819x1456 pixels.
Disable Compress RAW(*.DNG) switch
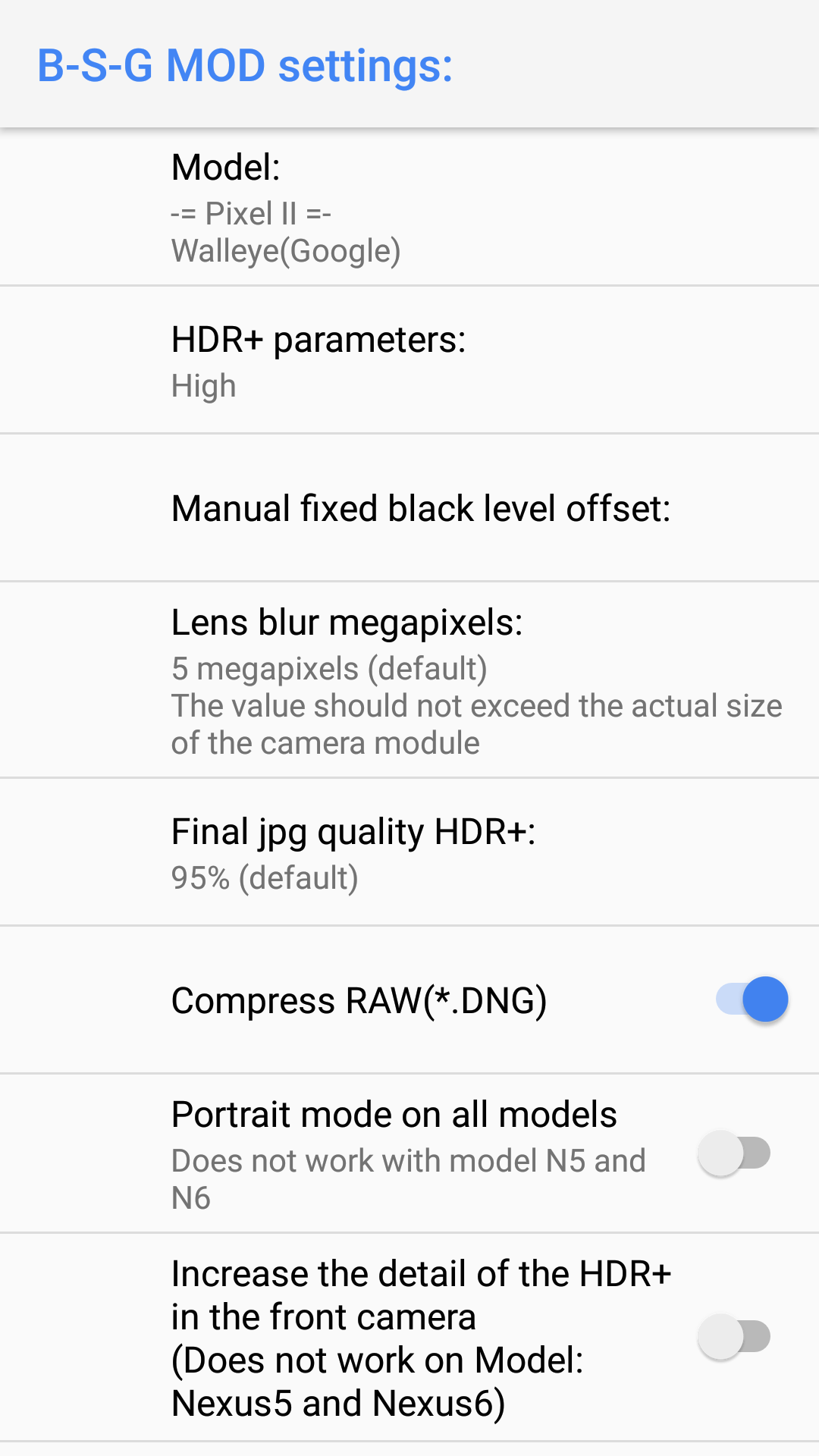(x=751, y=999)
